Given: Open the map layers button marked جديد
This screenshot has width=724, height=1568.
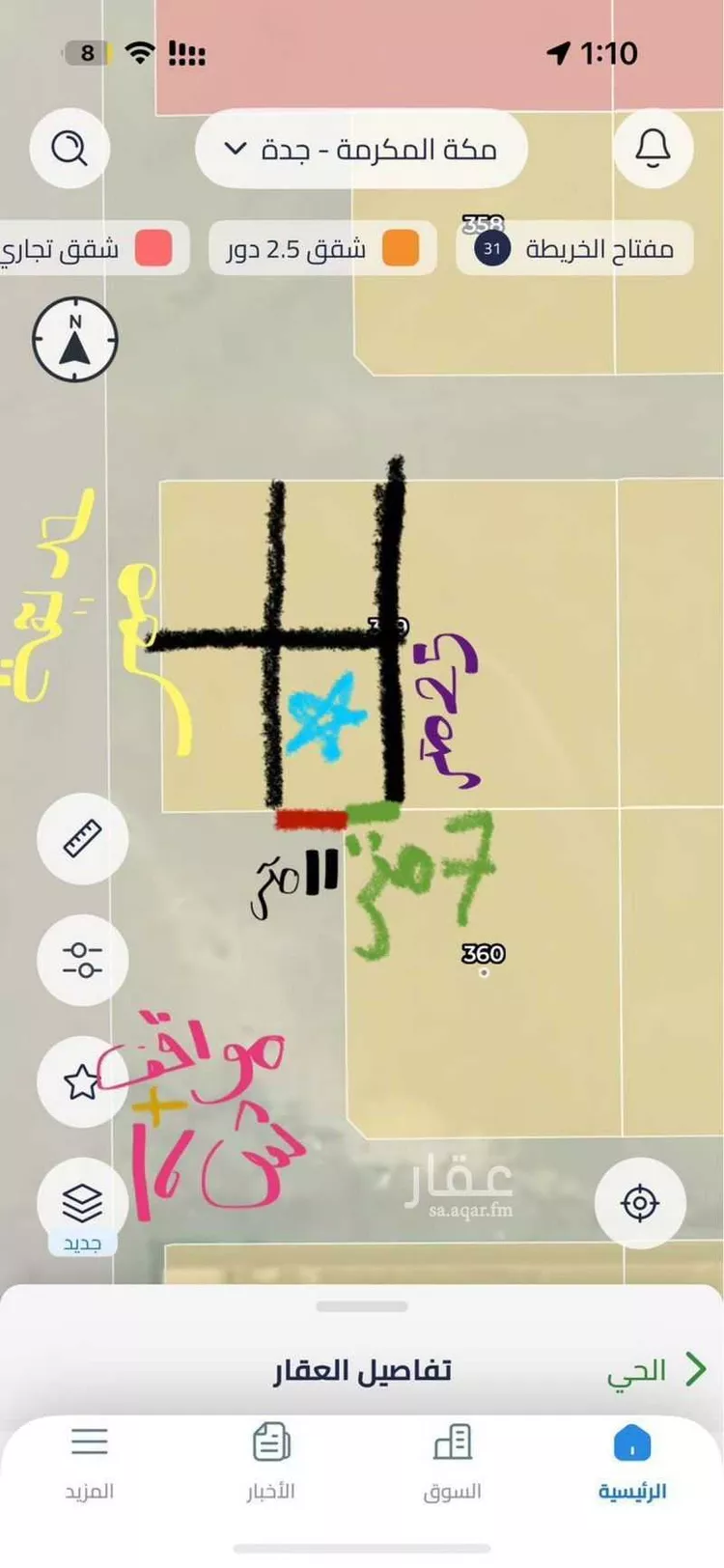Looking at the screenshot, I should (x=83, y=1204).
